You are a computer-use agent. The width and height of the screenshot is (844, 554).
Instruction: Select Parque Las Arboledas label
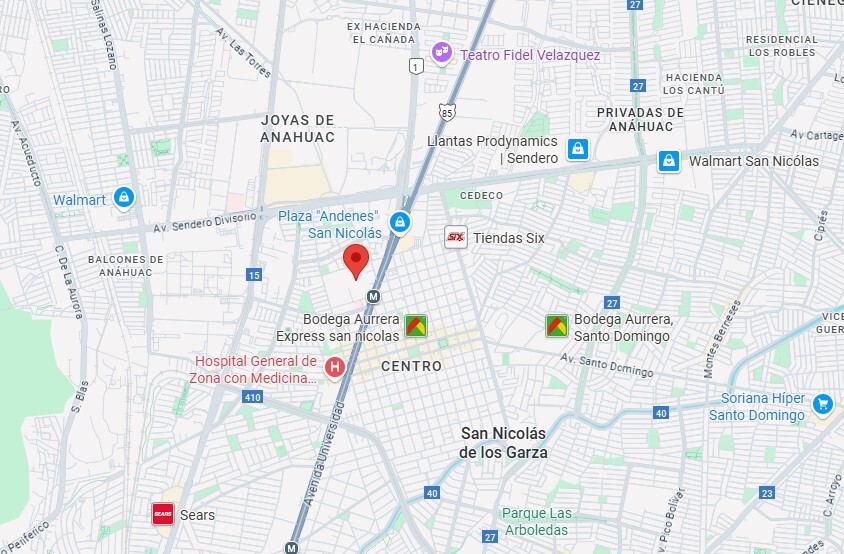pyautogui.click(x=537, y=520)
